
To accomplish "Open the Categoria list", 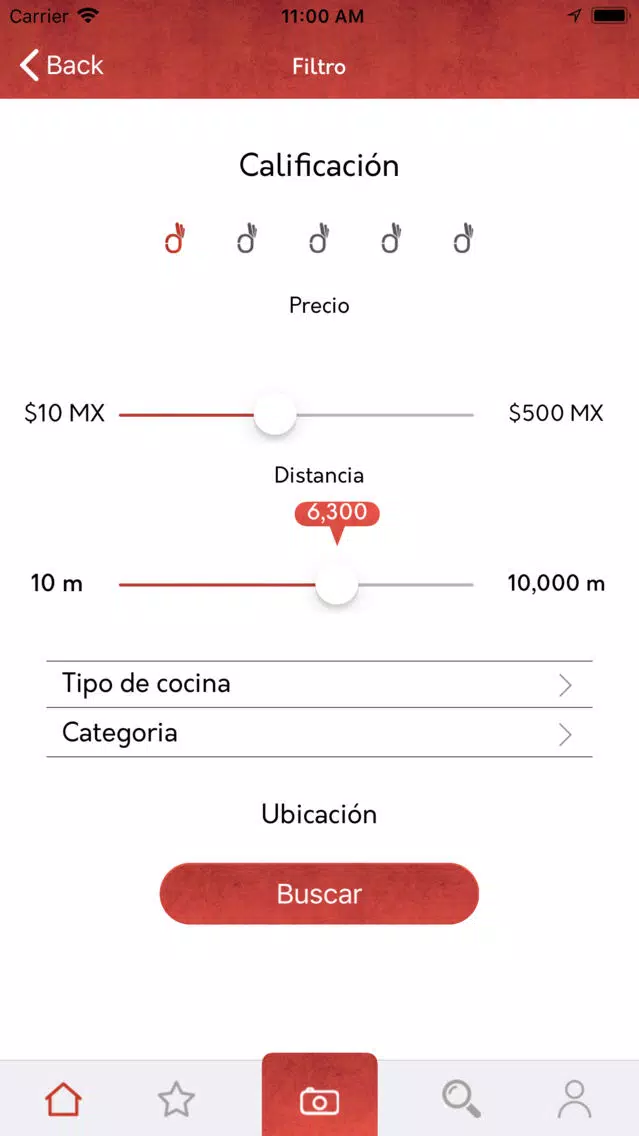I will (319, 732).
